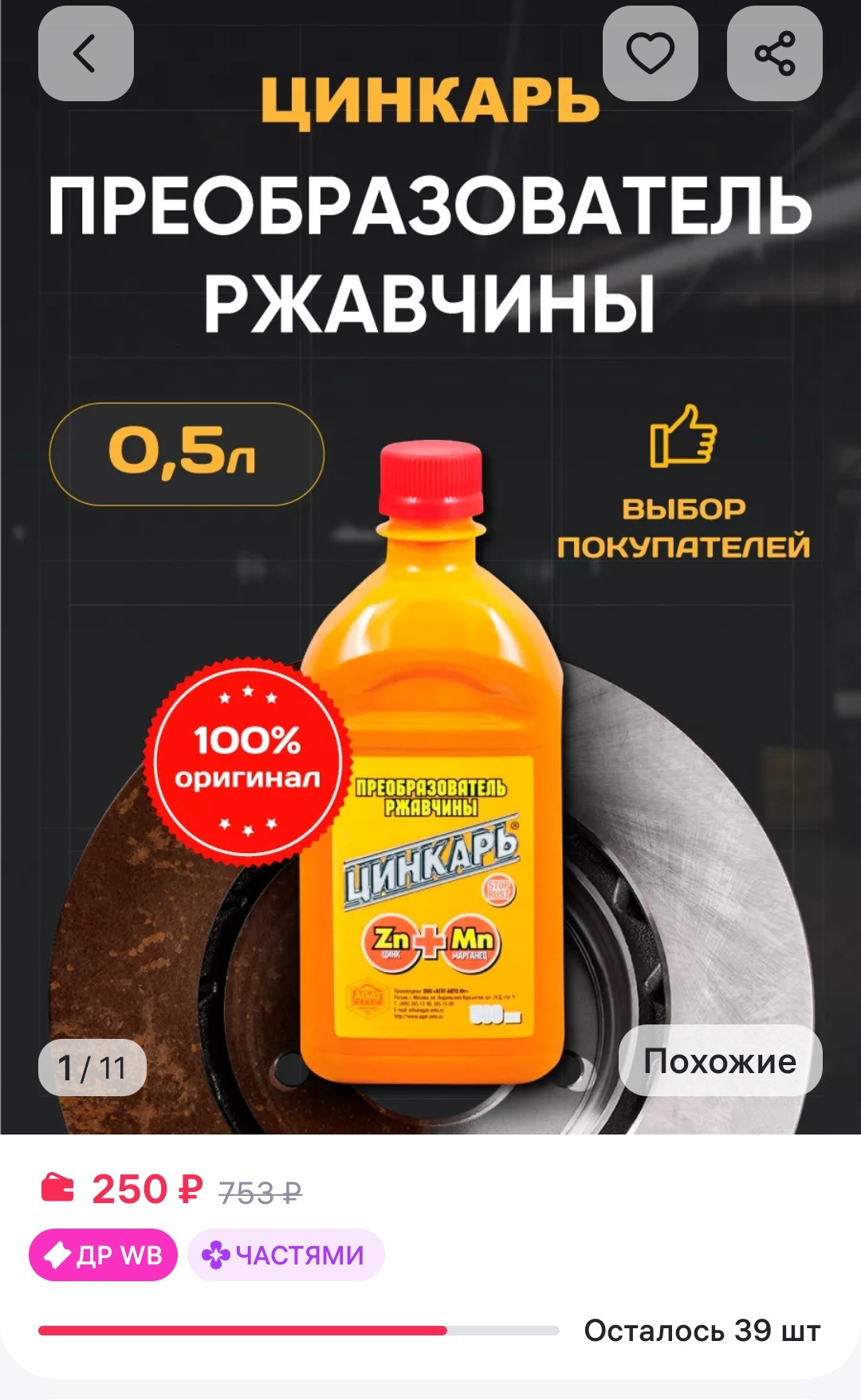Screen dimensions: 861x1400
Task: Open similar items via Похожие
Action: point(720,1061)
